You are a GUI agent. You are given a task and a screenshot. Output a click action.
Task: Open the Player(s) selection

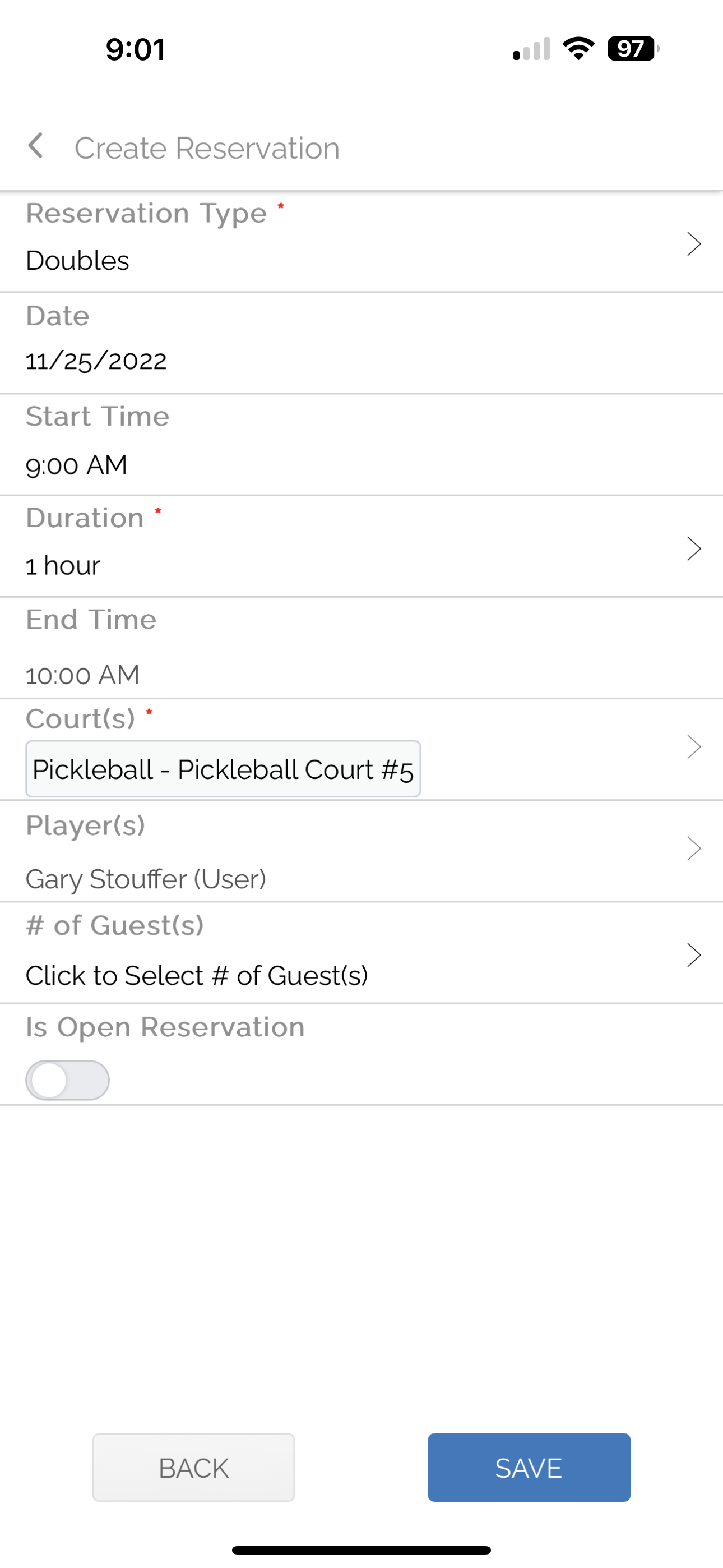tap(361, 851)
